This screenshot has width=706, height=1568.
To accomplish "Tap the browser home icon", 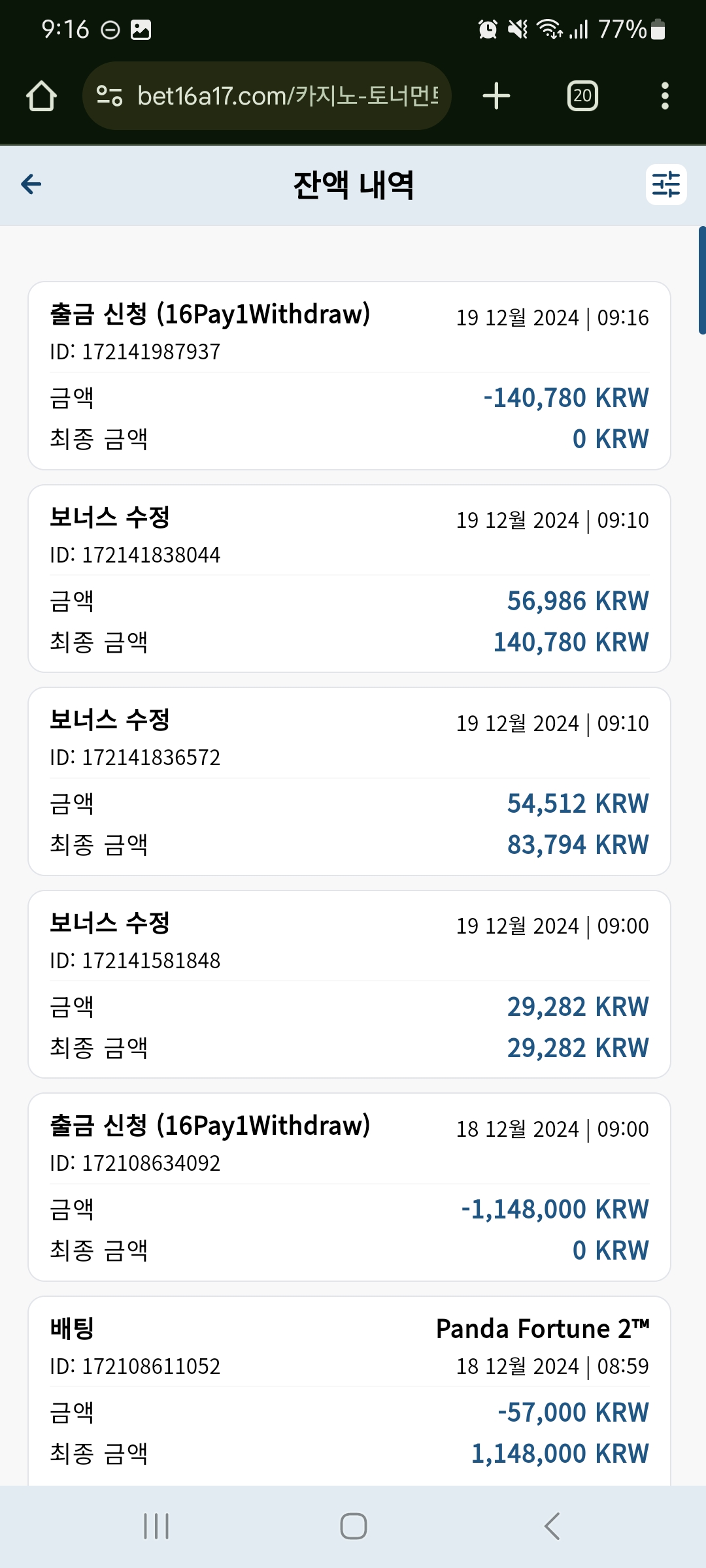I will (41, 96).
